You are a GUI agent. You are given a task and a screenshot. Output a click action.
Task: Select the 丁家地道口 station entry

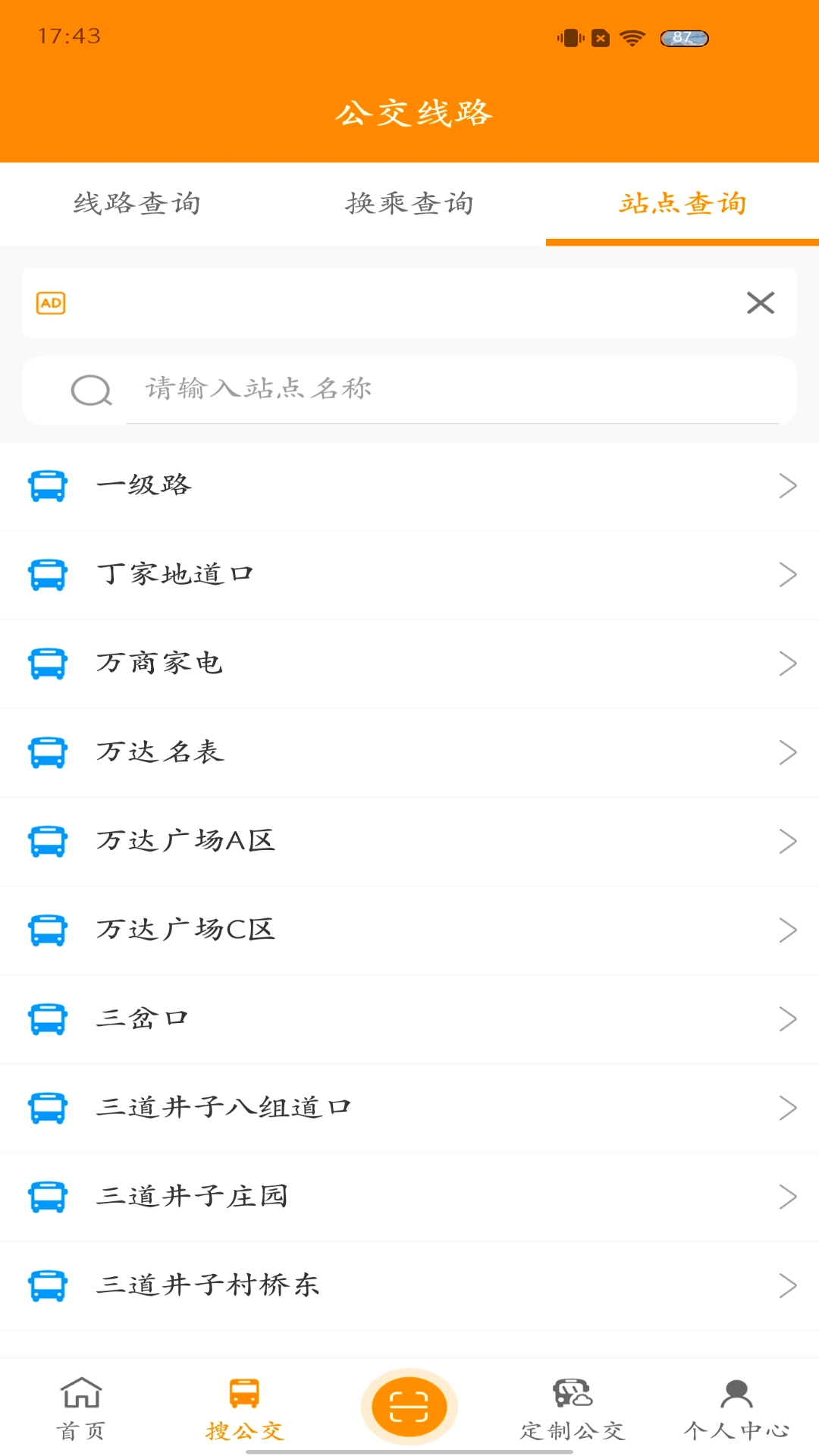pos(409,575)
